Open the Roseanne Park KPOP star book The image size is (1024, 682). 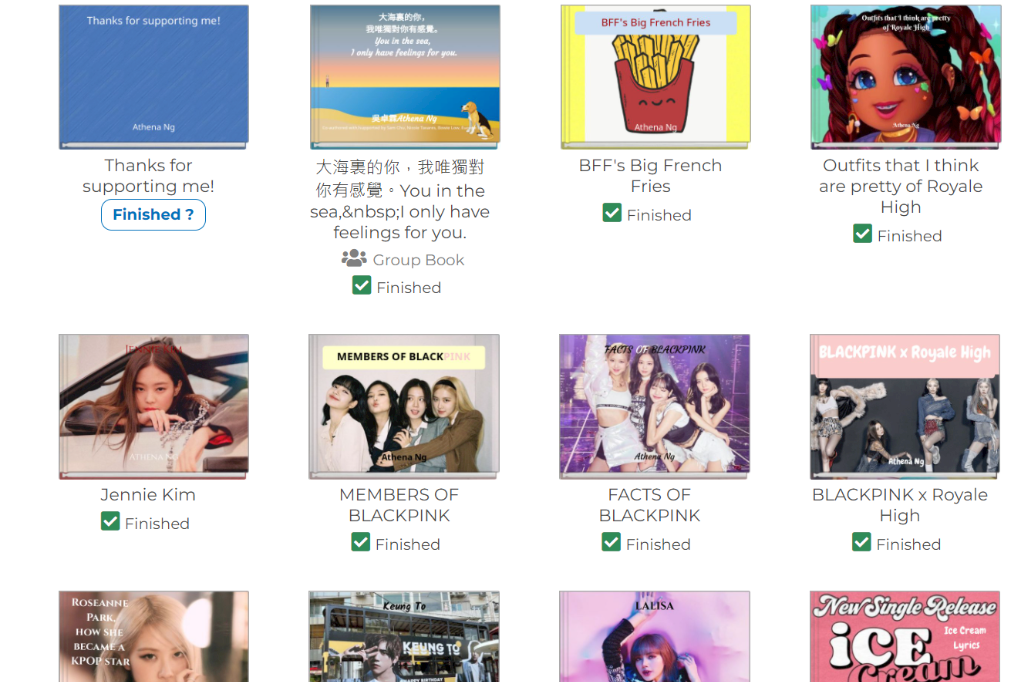coord(153,637)
